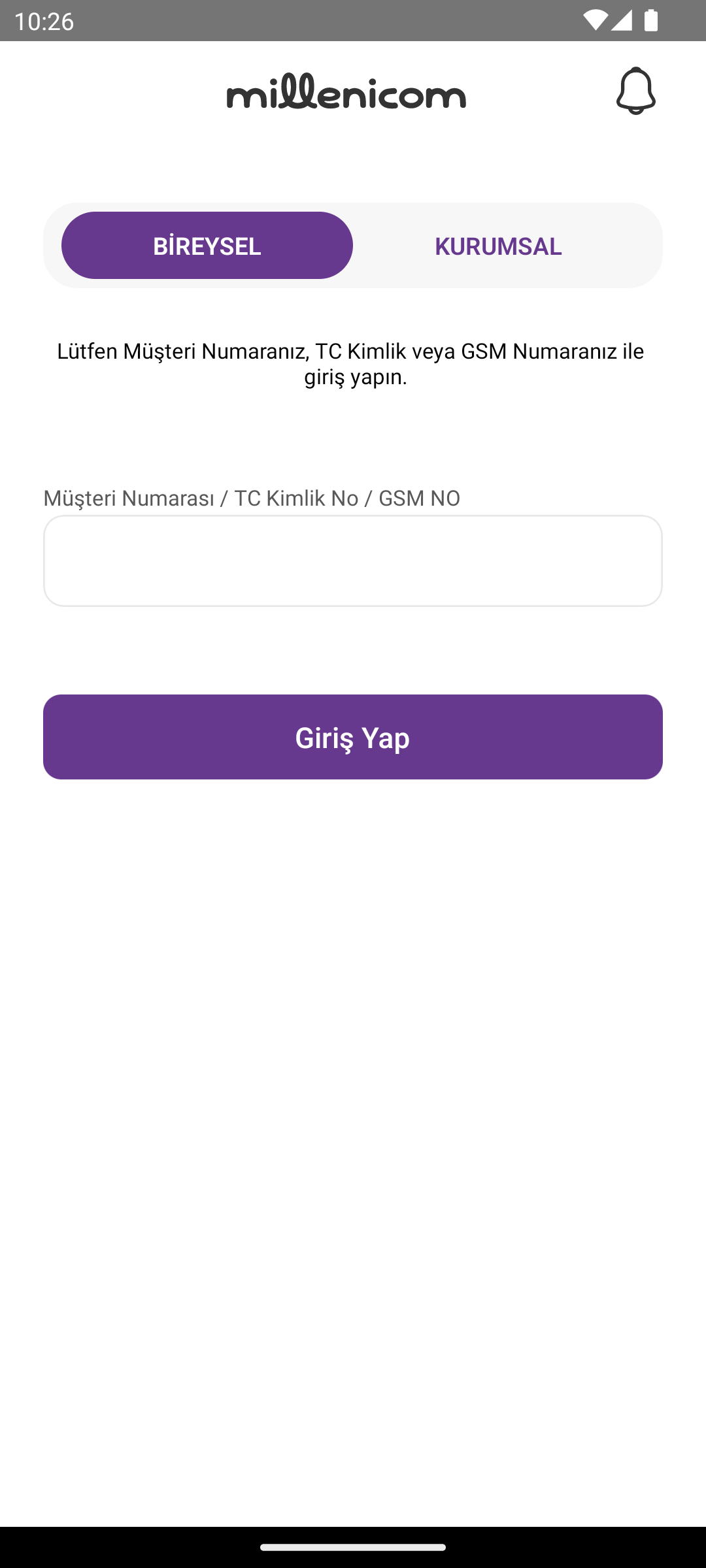Tap the Giriş Yap button

(x=353, y=737)
